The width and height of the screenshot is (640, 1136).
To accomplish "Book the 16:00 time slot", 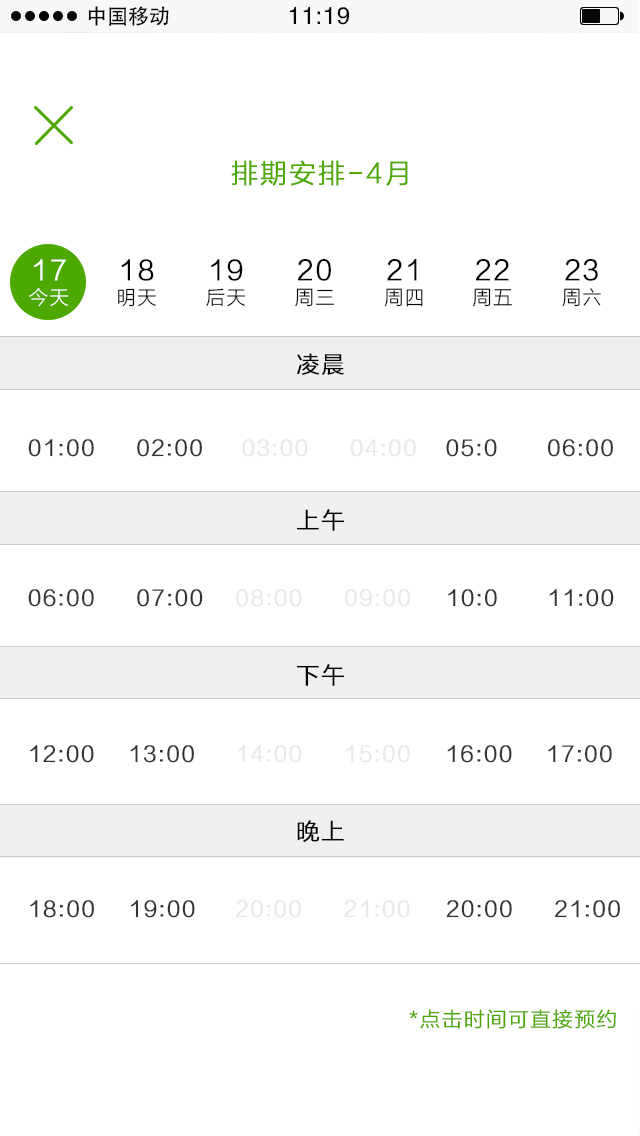I will click(x=479, y=753).
